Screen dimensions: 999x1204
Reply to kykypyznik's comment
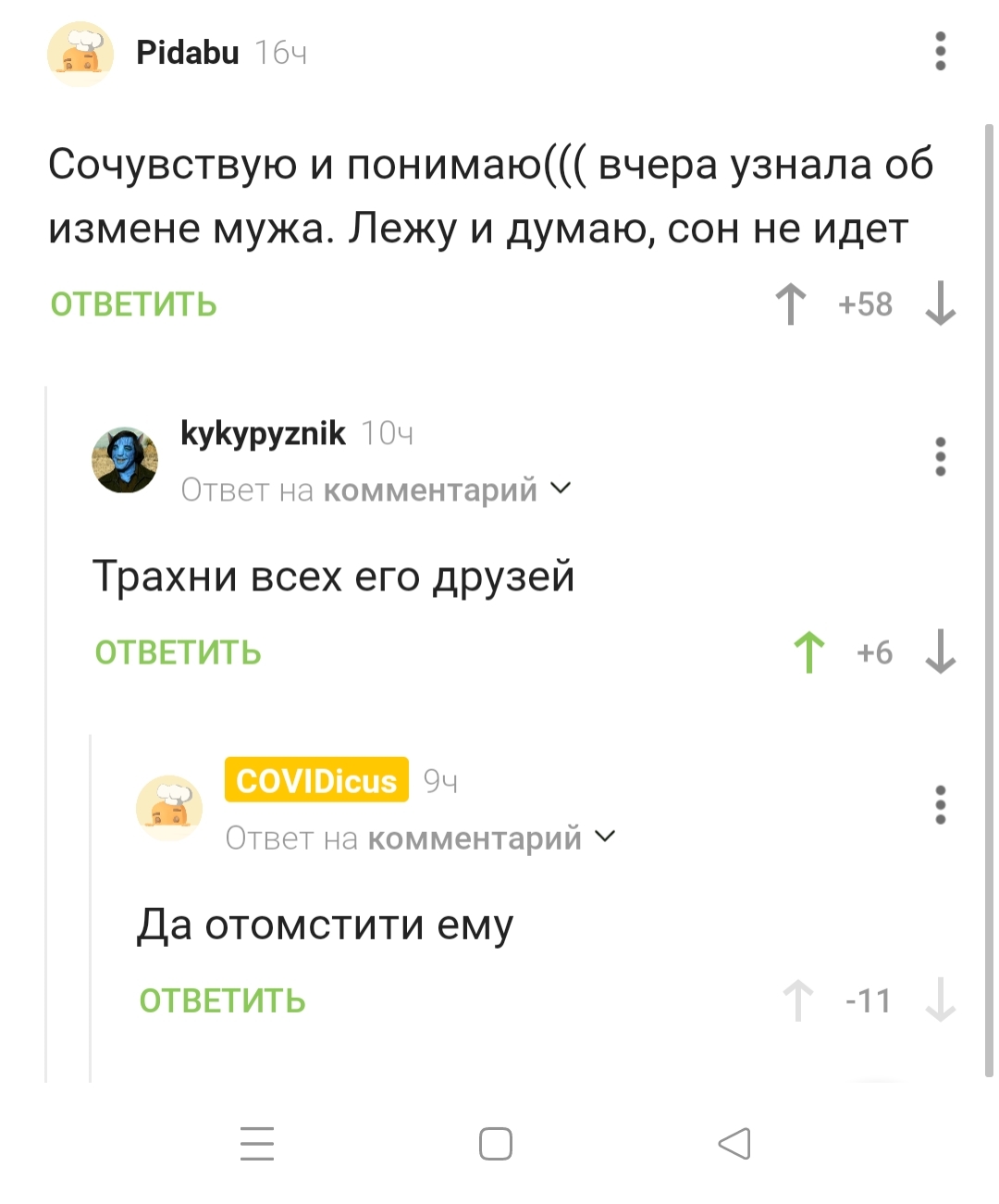coord(178,652)
